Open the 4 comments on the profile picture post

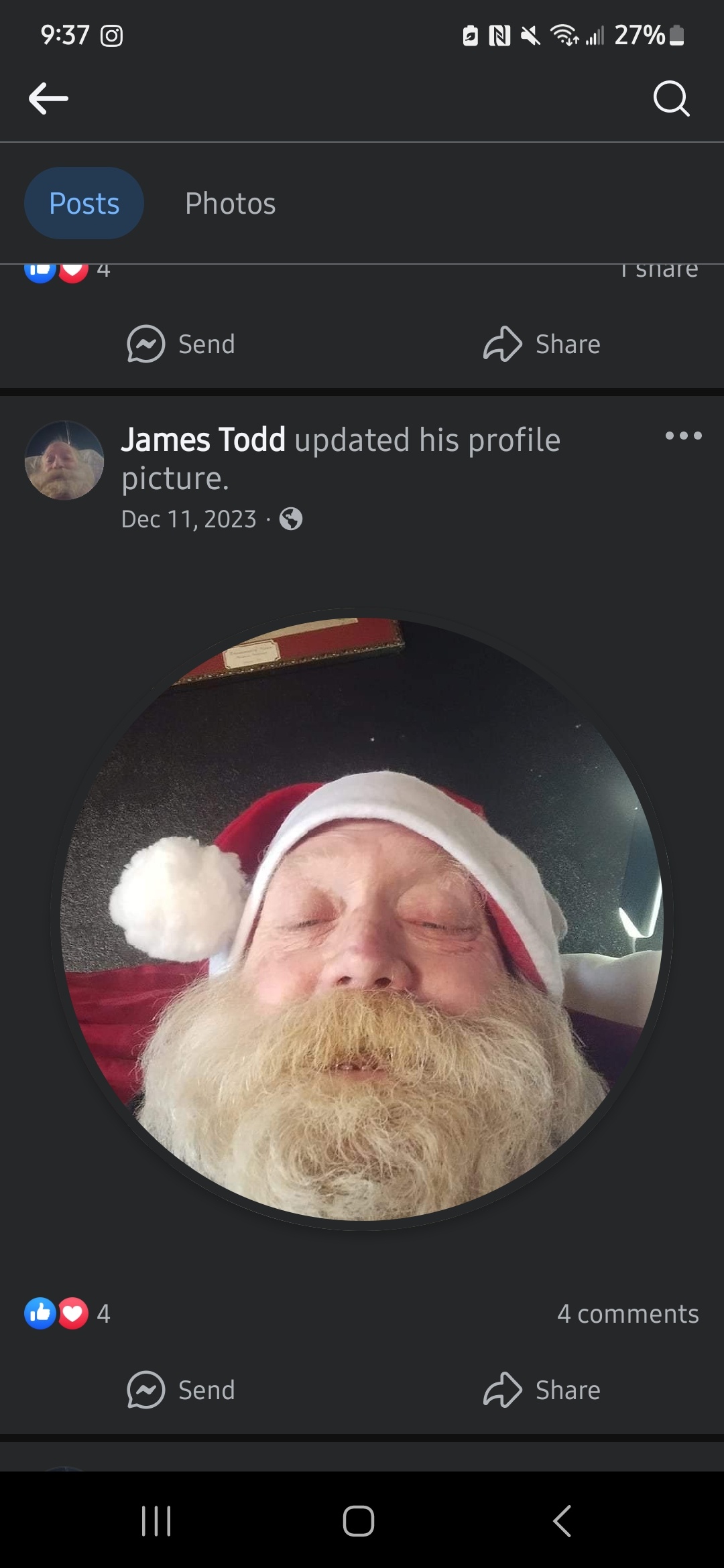(x=627, y=1313)
